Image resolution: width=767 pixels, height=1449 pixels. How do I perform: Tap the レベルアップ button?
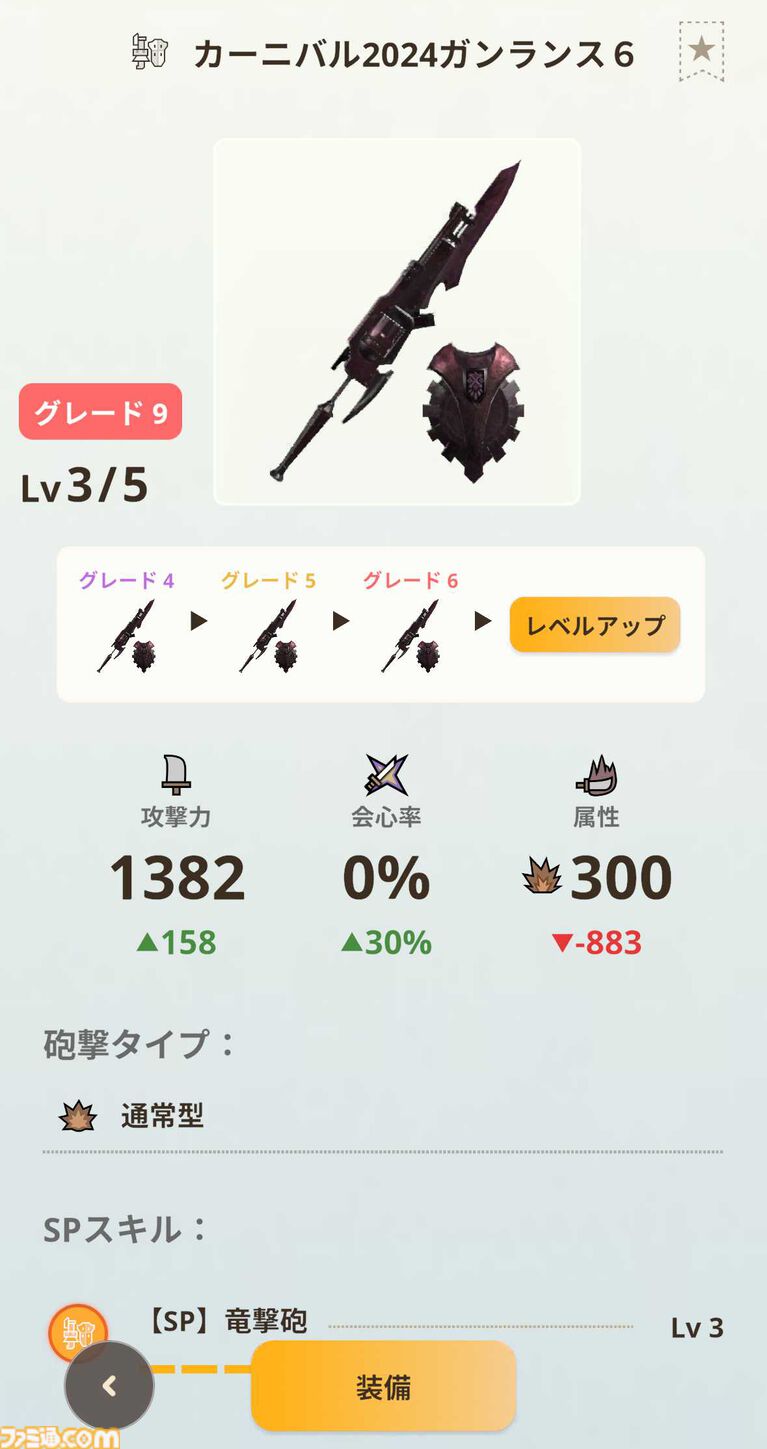595,625
